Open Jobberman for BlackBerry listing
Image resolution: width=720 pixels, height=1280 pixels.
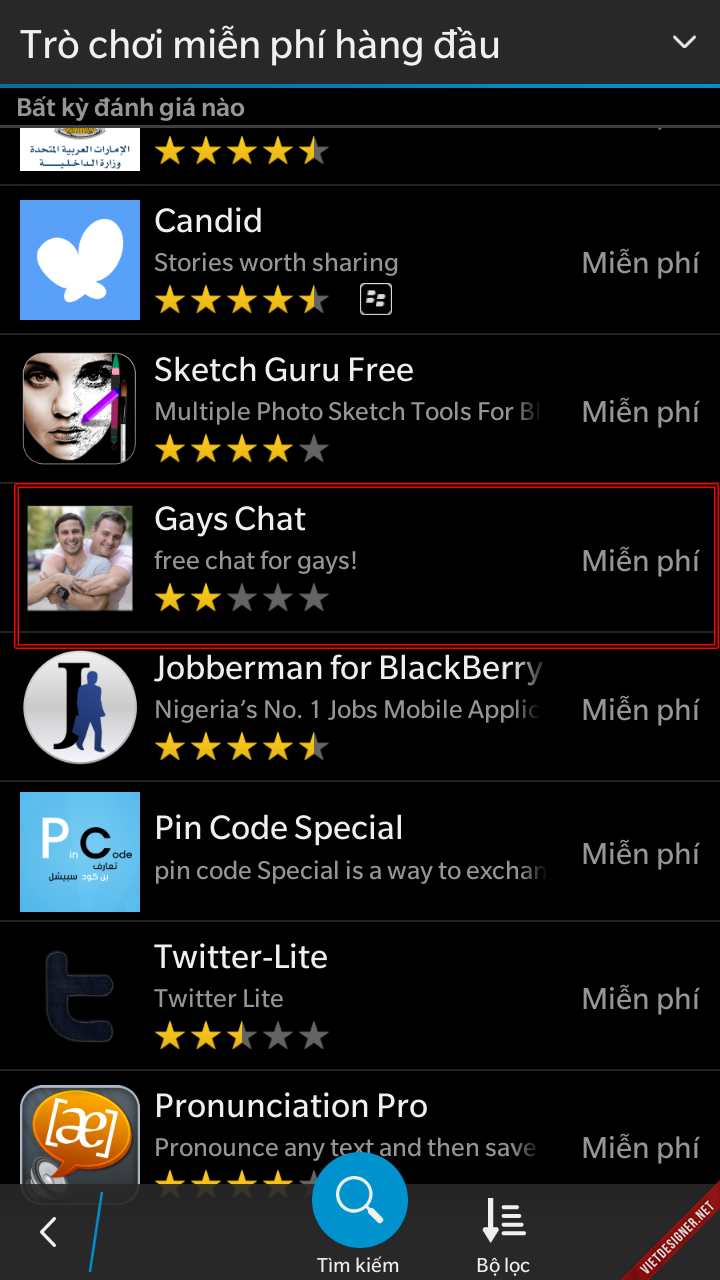pyautogui.click(x=360, y=708)
